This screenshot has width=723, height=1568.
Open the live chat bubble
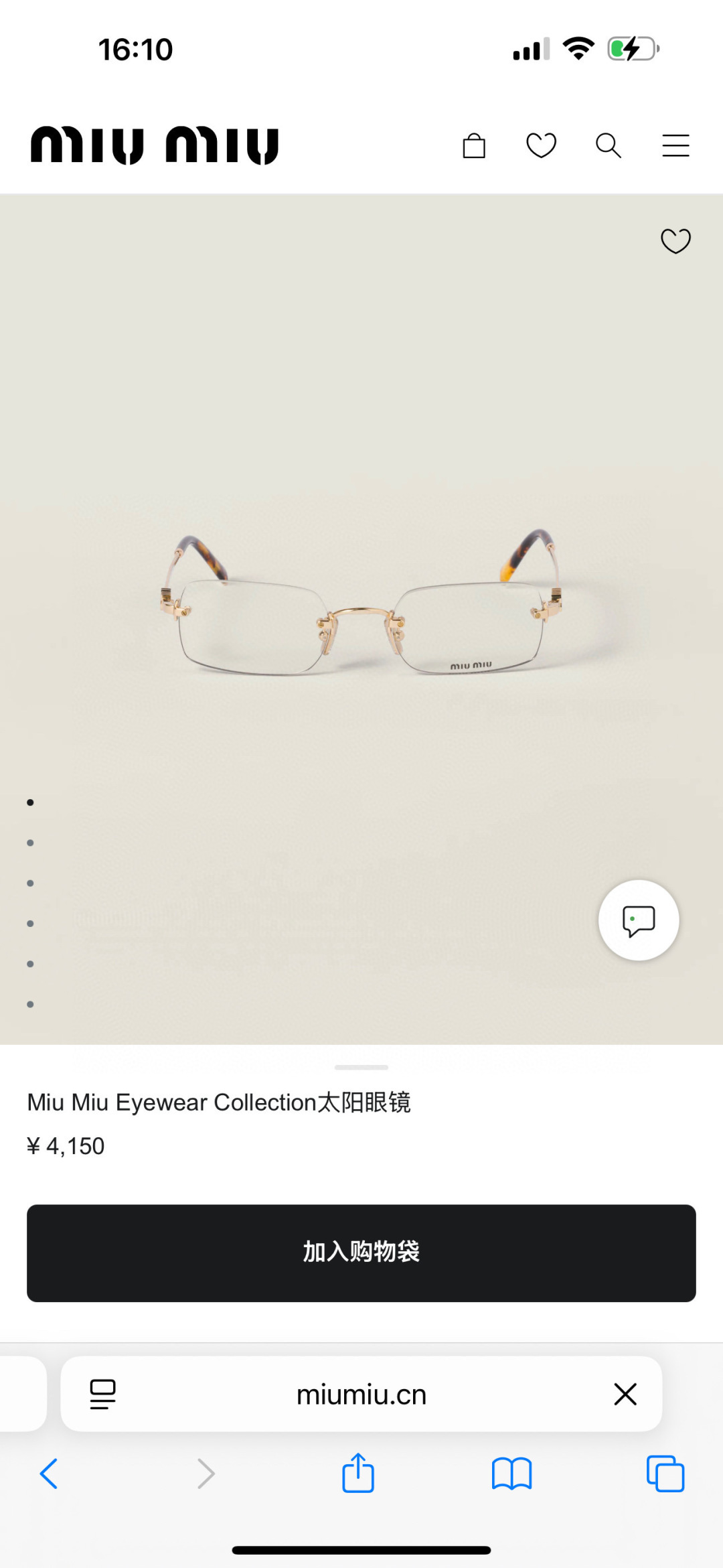(x=639, y=920)
